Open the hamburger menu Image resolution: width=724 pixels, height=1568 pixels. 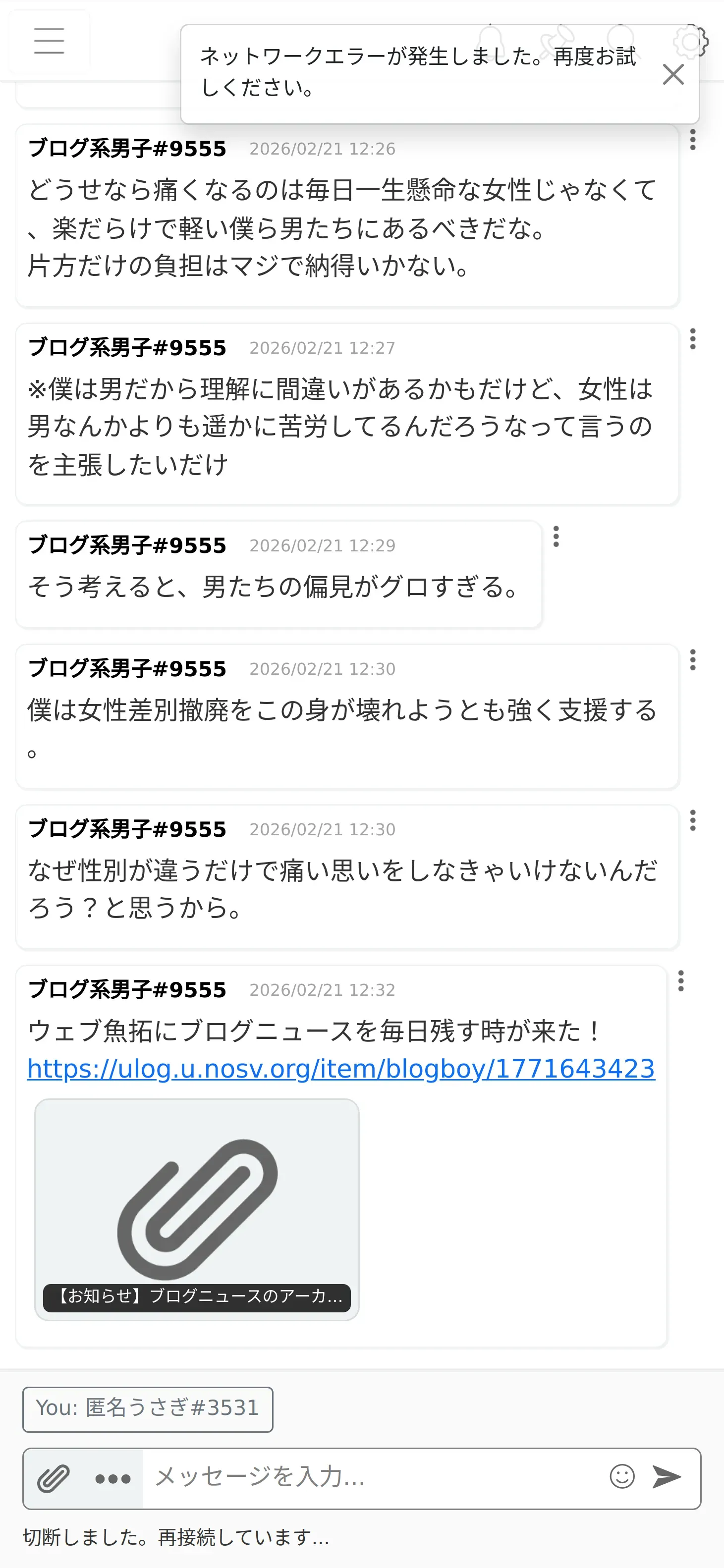tap(50, 41)
